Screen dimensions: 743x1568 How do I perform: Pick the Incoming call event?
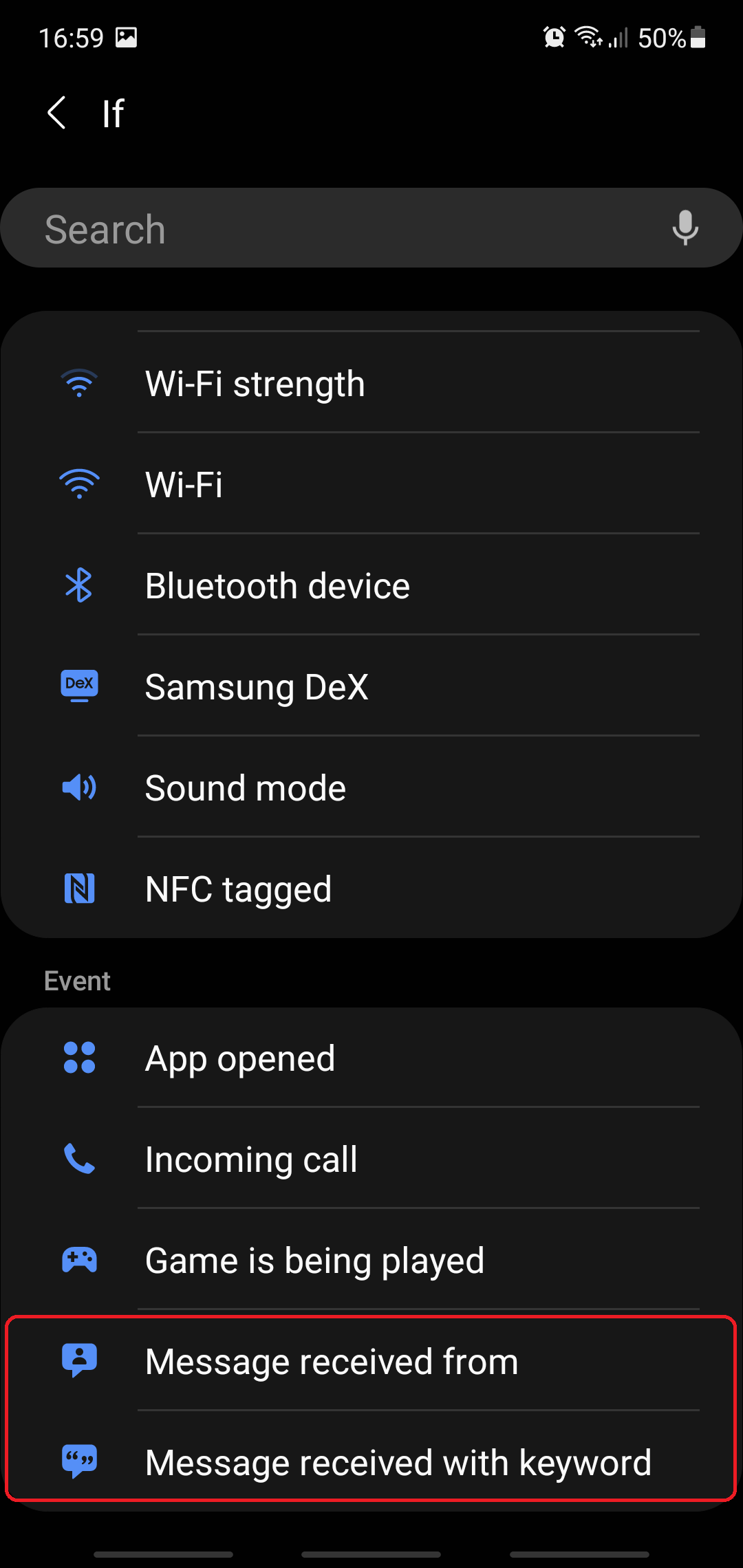point(371,1159)
